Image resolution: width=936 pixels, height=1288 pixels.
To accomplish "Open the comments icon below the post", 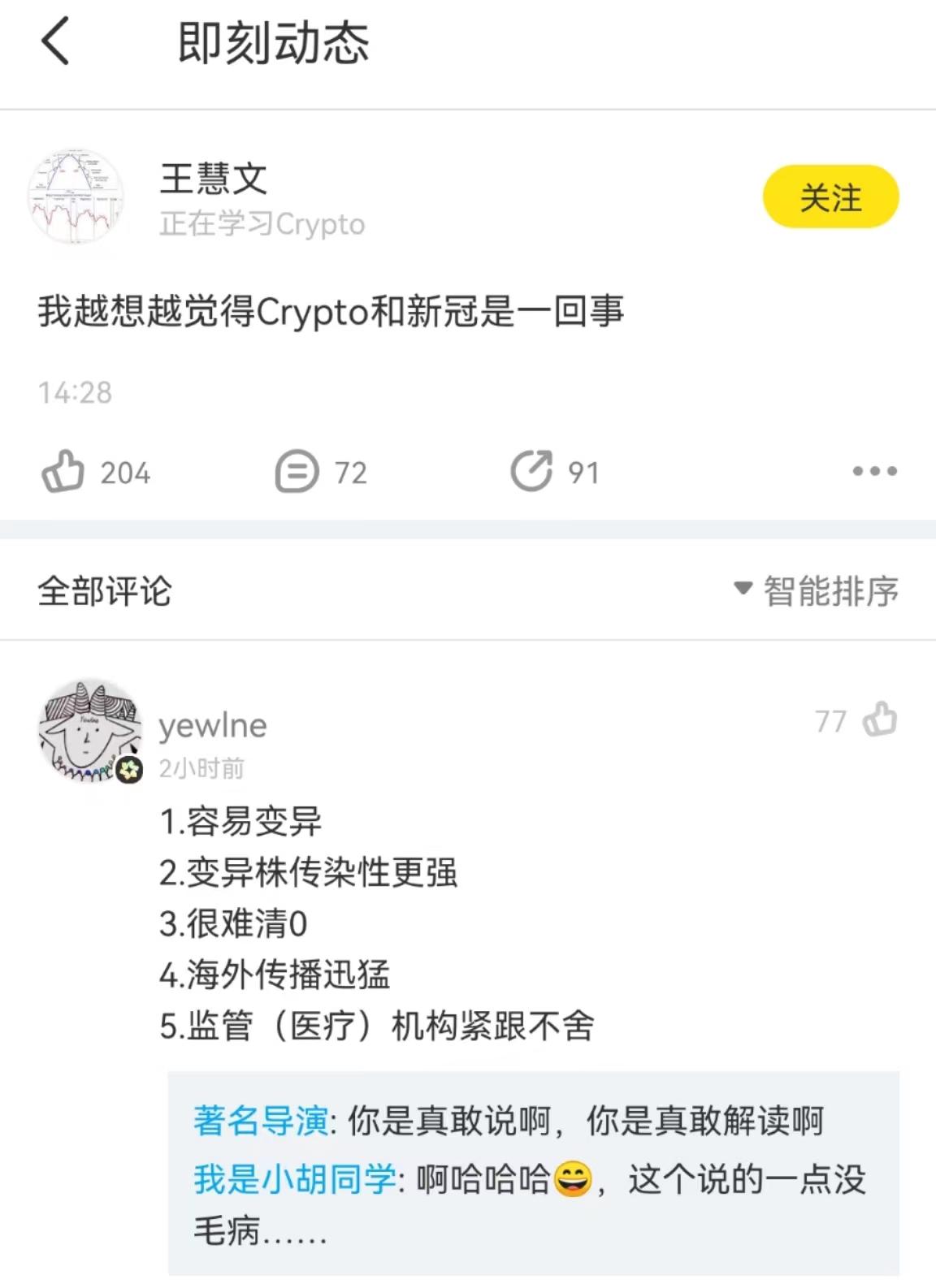I will pyautogui.click(x=295, y=471).
